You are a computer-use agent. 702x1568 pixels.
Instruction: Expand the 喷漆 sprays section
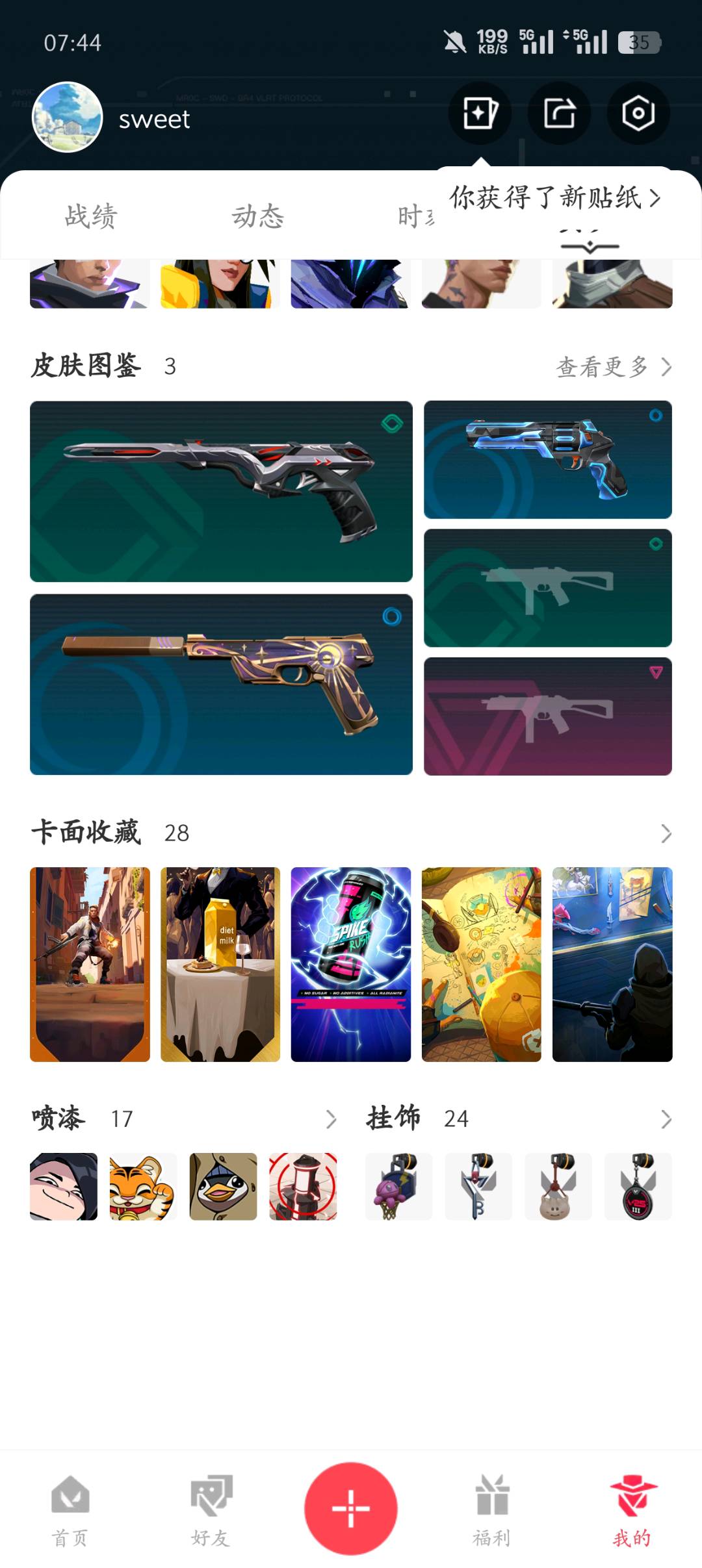pyautogui.click(x=331, y=1119)
